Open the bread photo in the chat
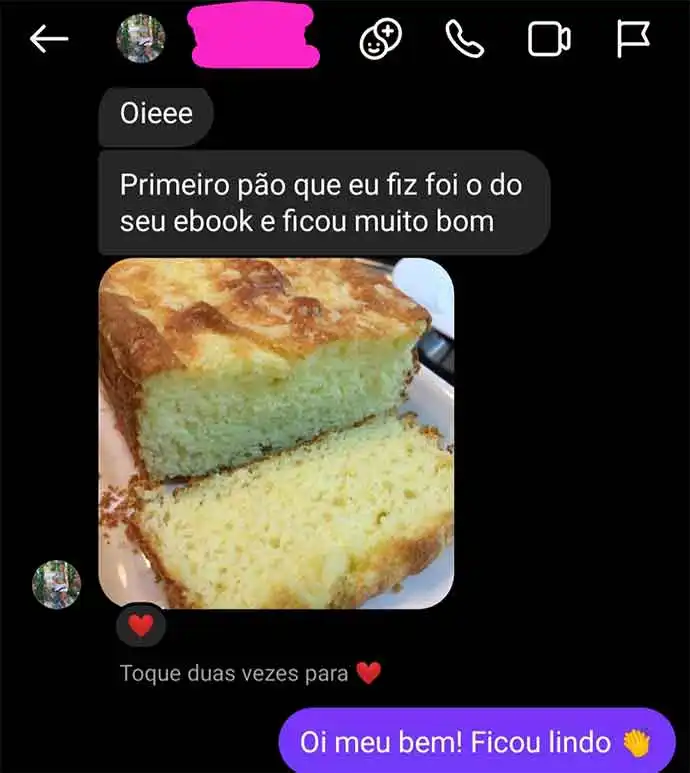Image resolution: width=690 pixels, height=773 pixels. click(276, 433)
